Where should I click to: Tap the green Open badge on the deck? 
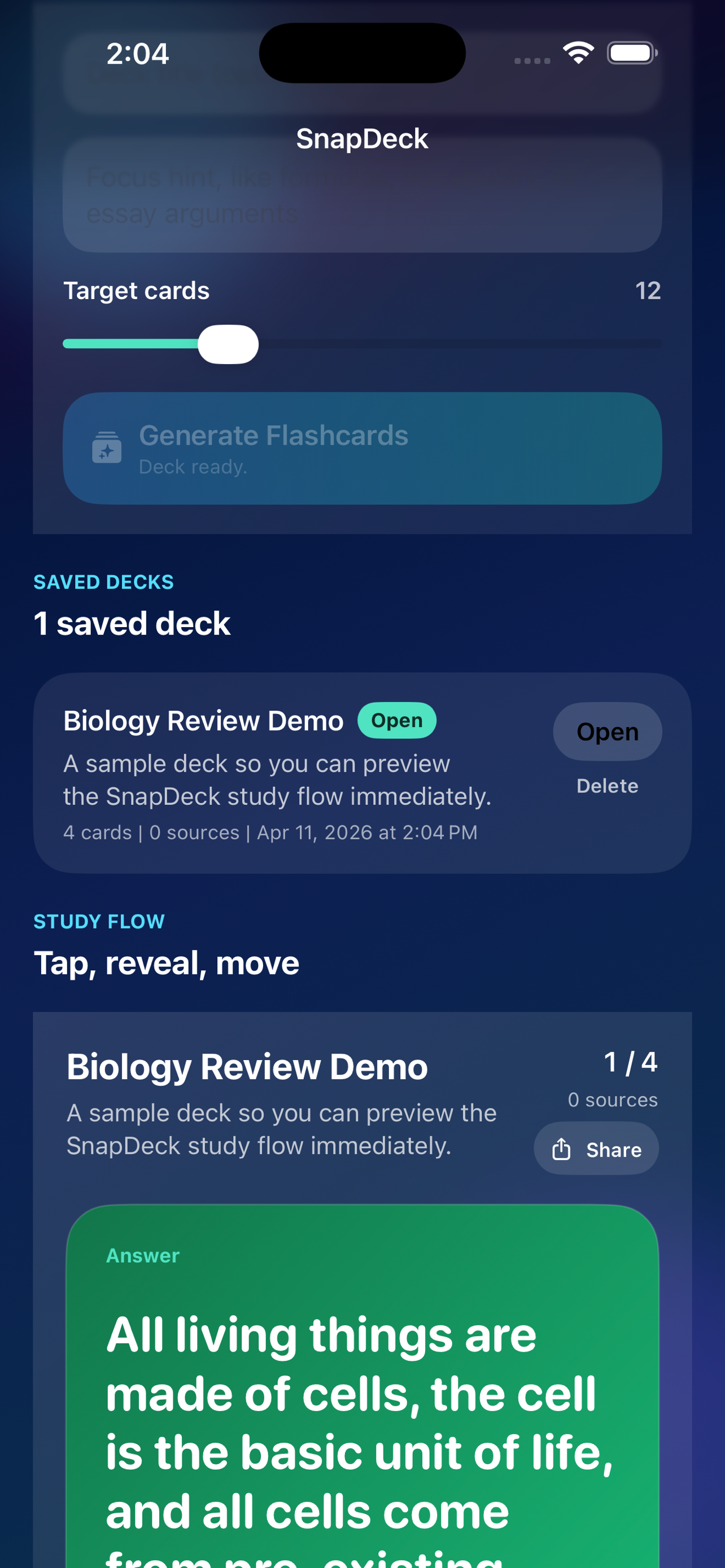(396, 720)
